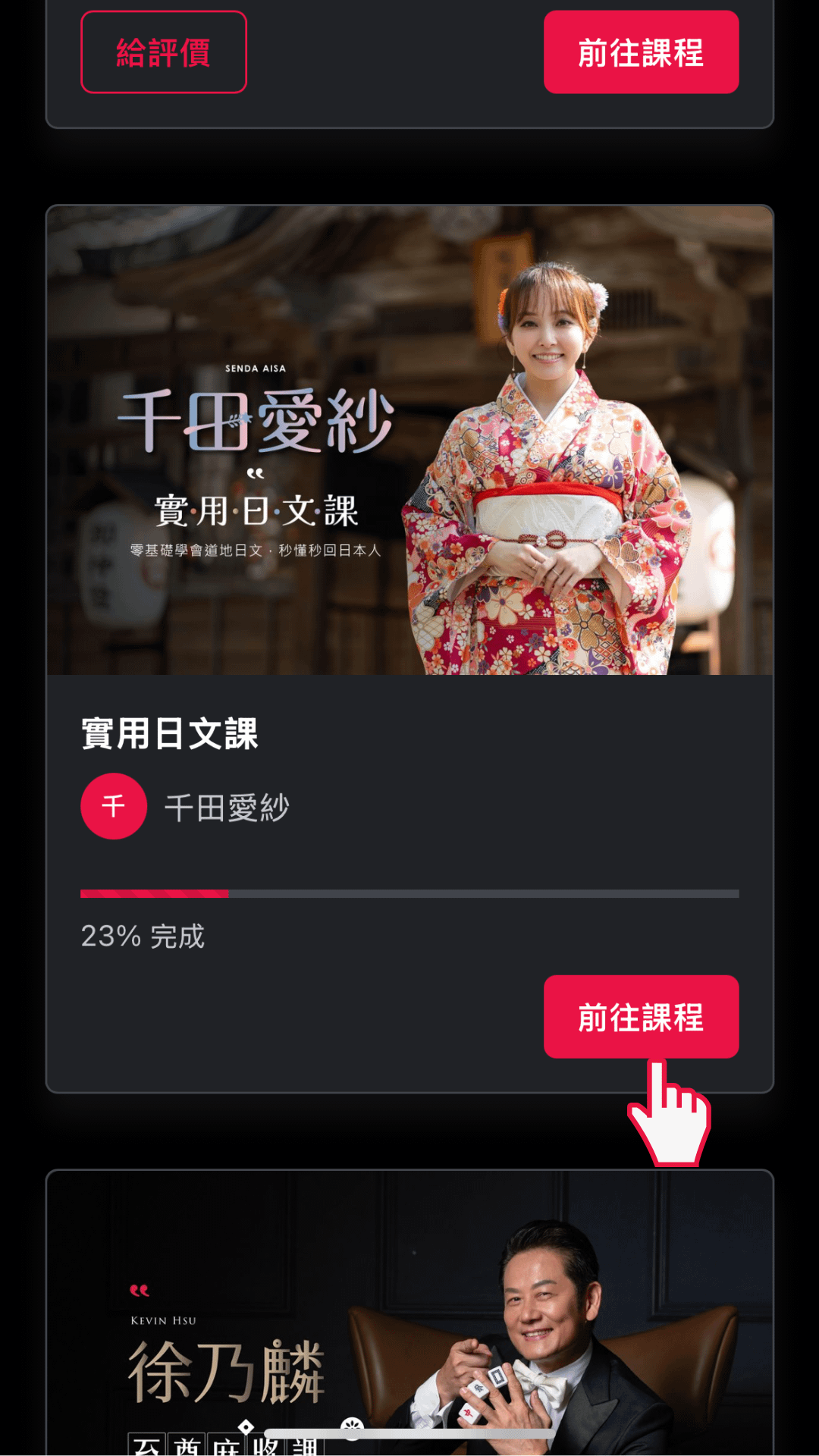Tap 前往課程 beside the 給評價 button

pyautogui.click(x=641, y=52)
